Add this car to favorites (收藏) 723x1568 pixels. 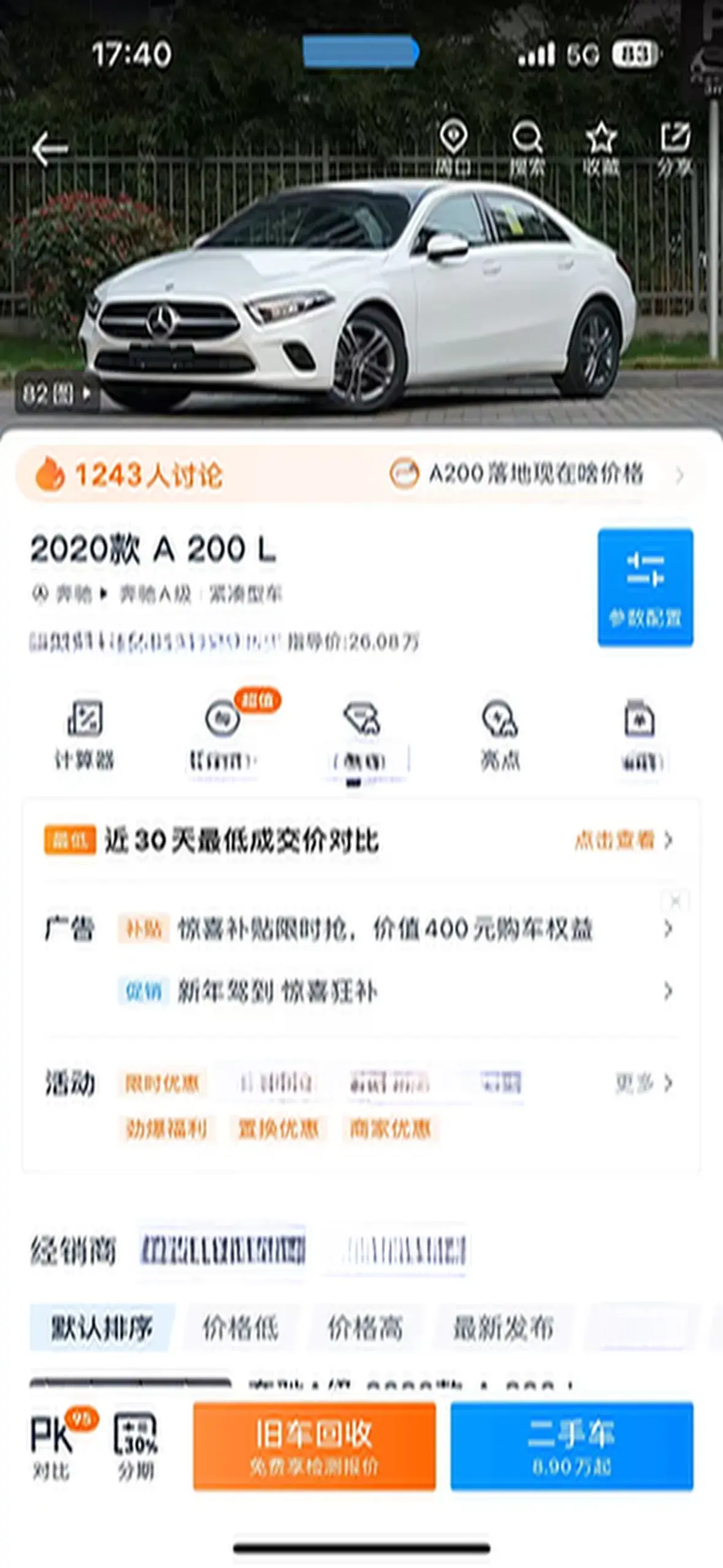click(601, 147)
